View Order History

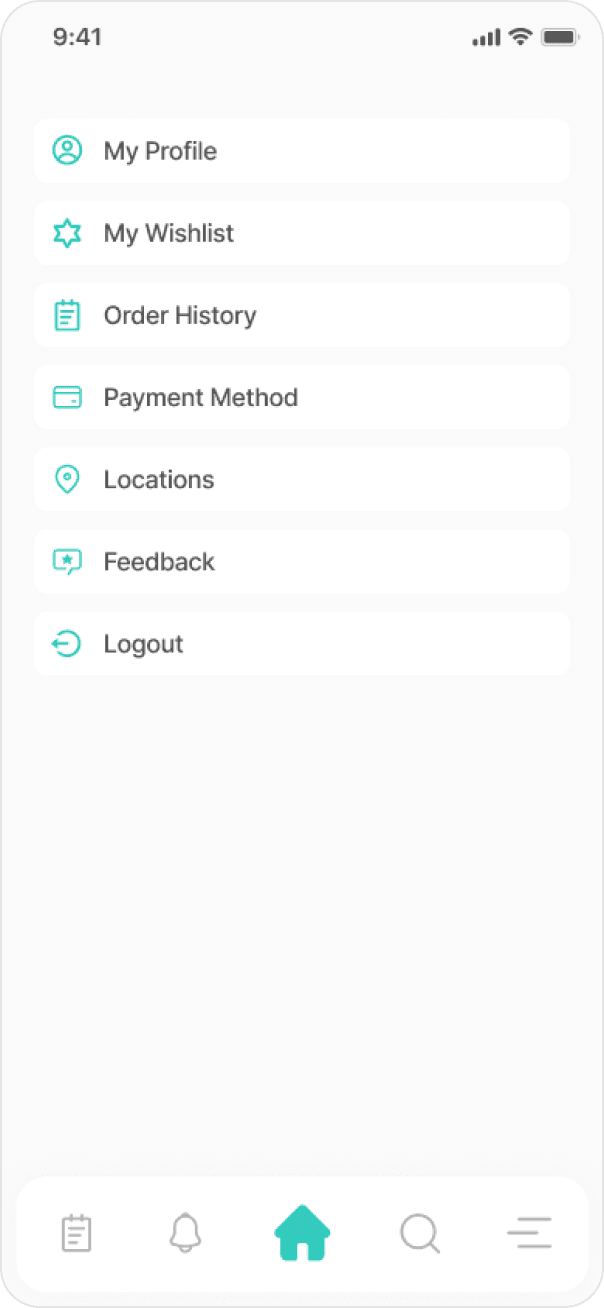302,315
